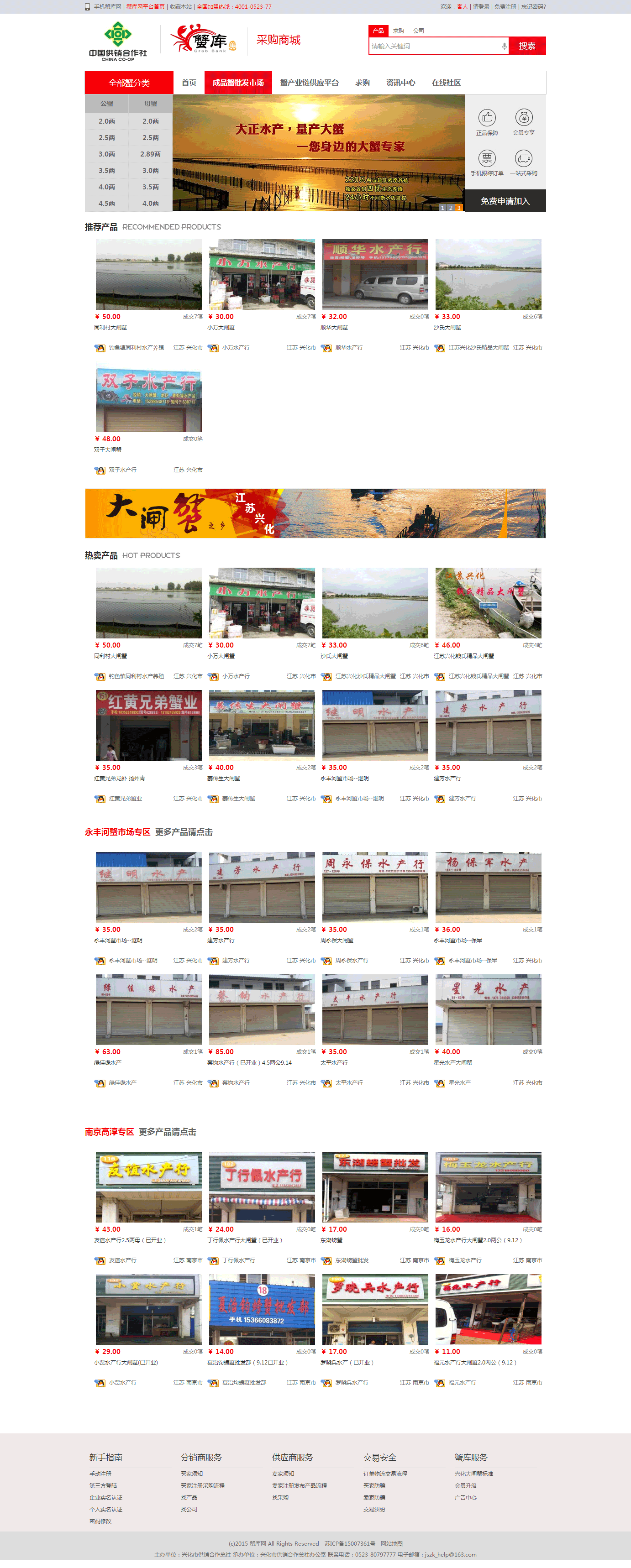Tap 免费申请加入 button
Image resolution: width=631 pixels, height=1568 pixels.
click(505, 201)
